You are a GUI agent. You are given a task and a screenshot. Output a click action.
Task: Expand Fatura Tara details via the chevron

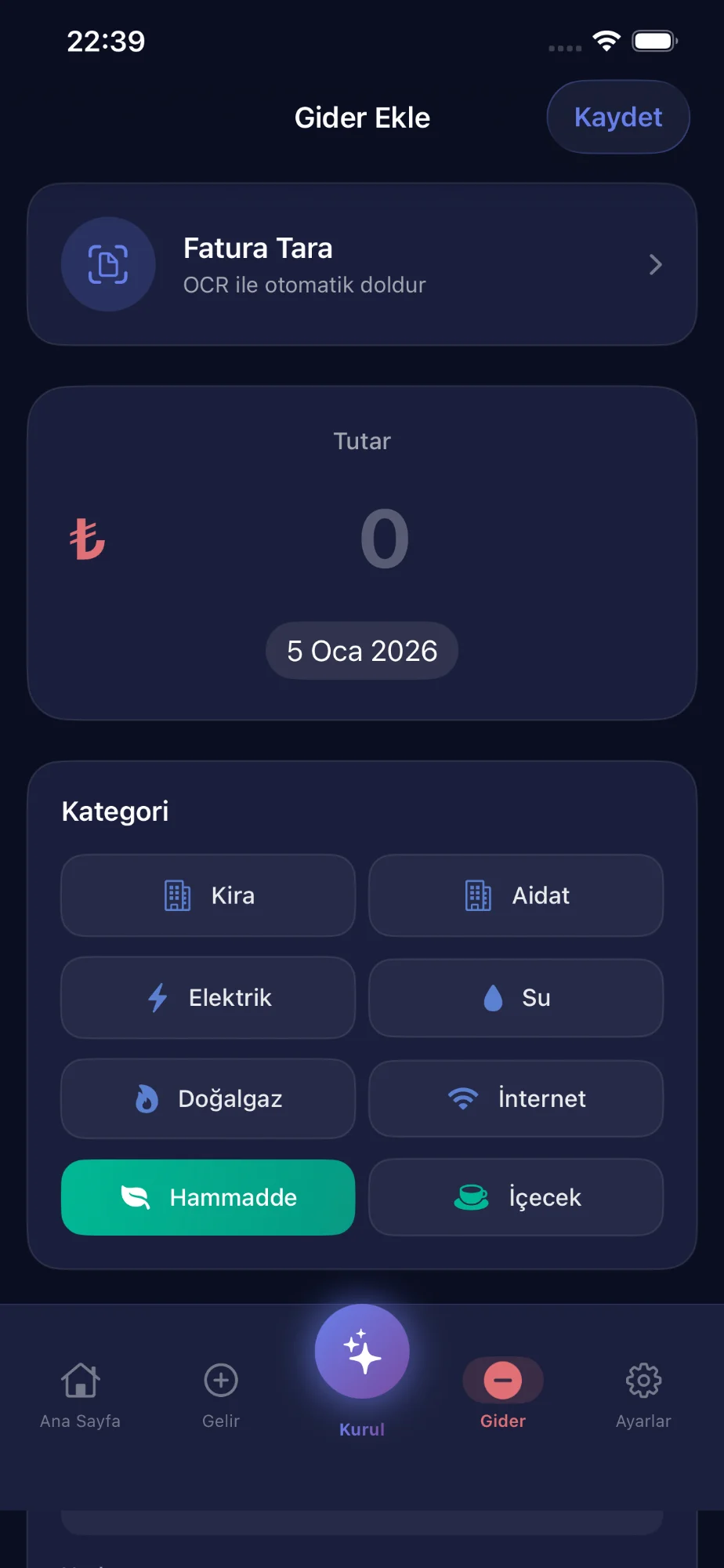click(x=655, y=265)
